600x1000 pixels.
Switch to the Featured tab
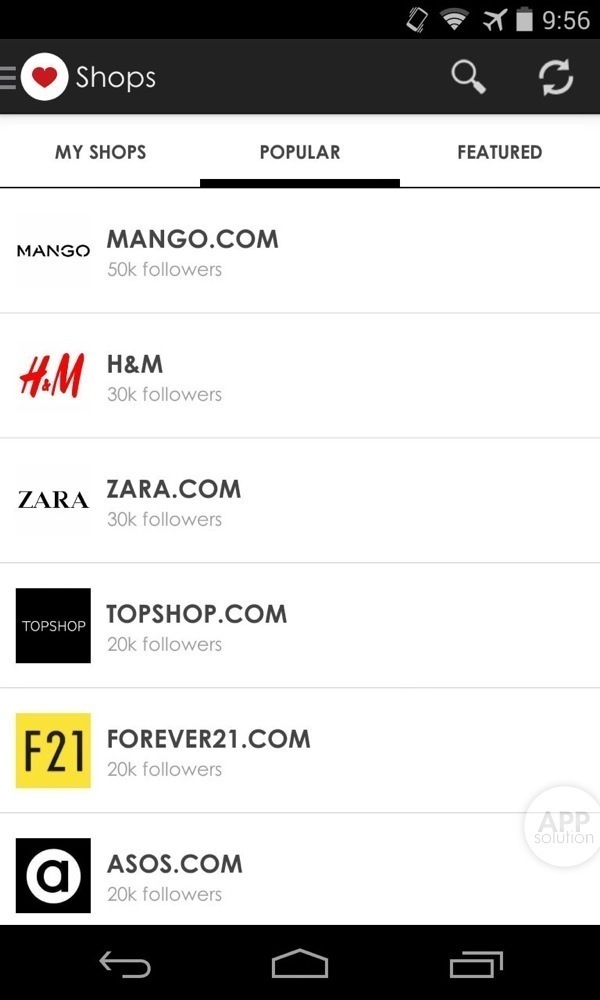point(499,152)
